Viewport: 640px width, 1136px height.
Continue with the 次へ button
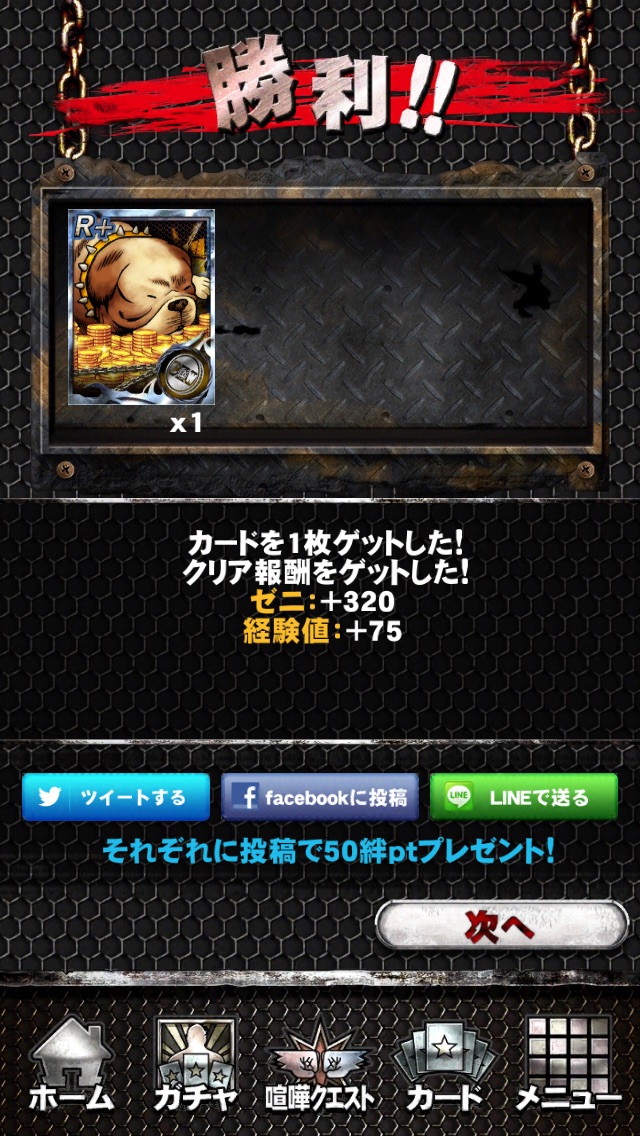click(x=501, y=926)
